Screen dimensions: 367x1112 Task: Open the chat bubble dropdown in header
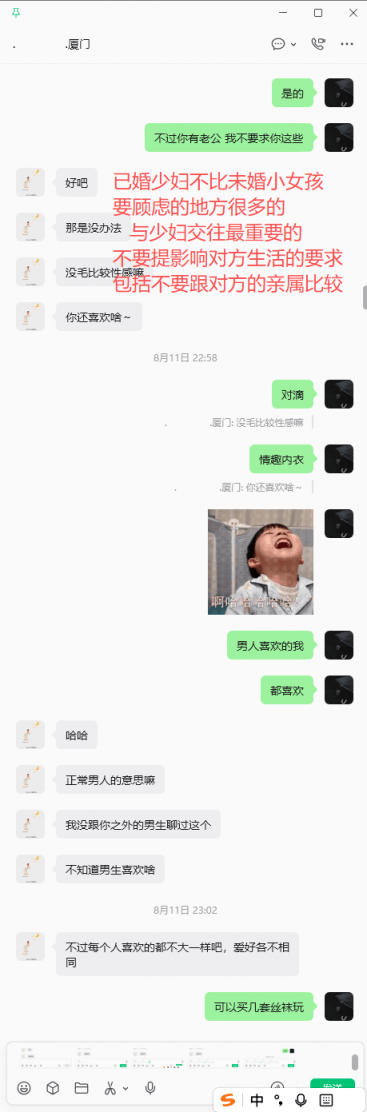pyautogui.click(x=284, y=44)
